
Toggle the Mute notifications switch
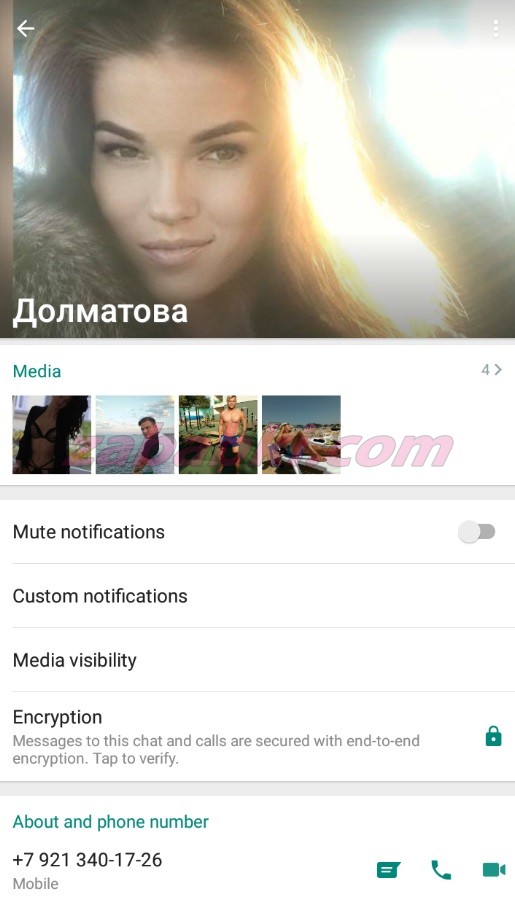[477, 532]
